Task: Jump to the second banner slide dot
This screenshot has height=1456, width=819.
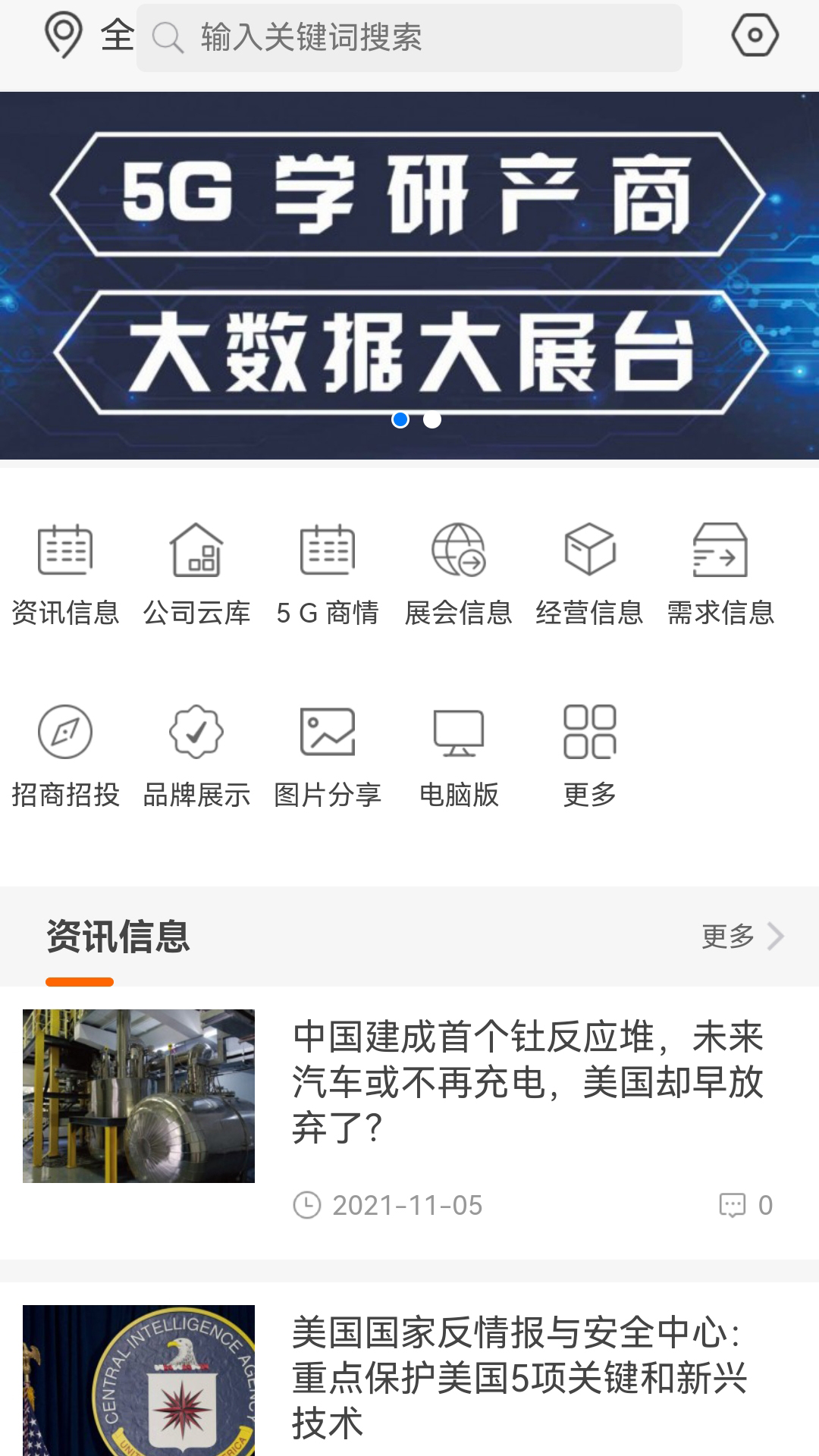Action: coord(432,419)
